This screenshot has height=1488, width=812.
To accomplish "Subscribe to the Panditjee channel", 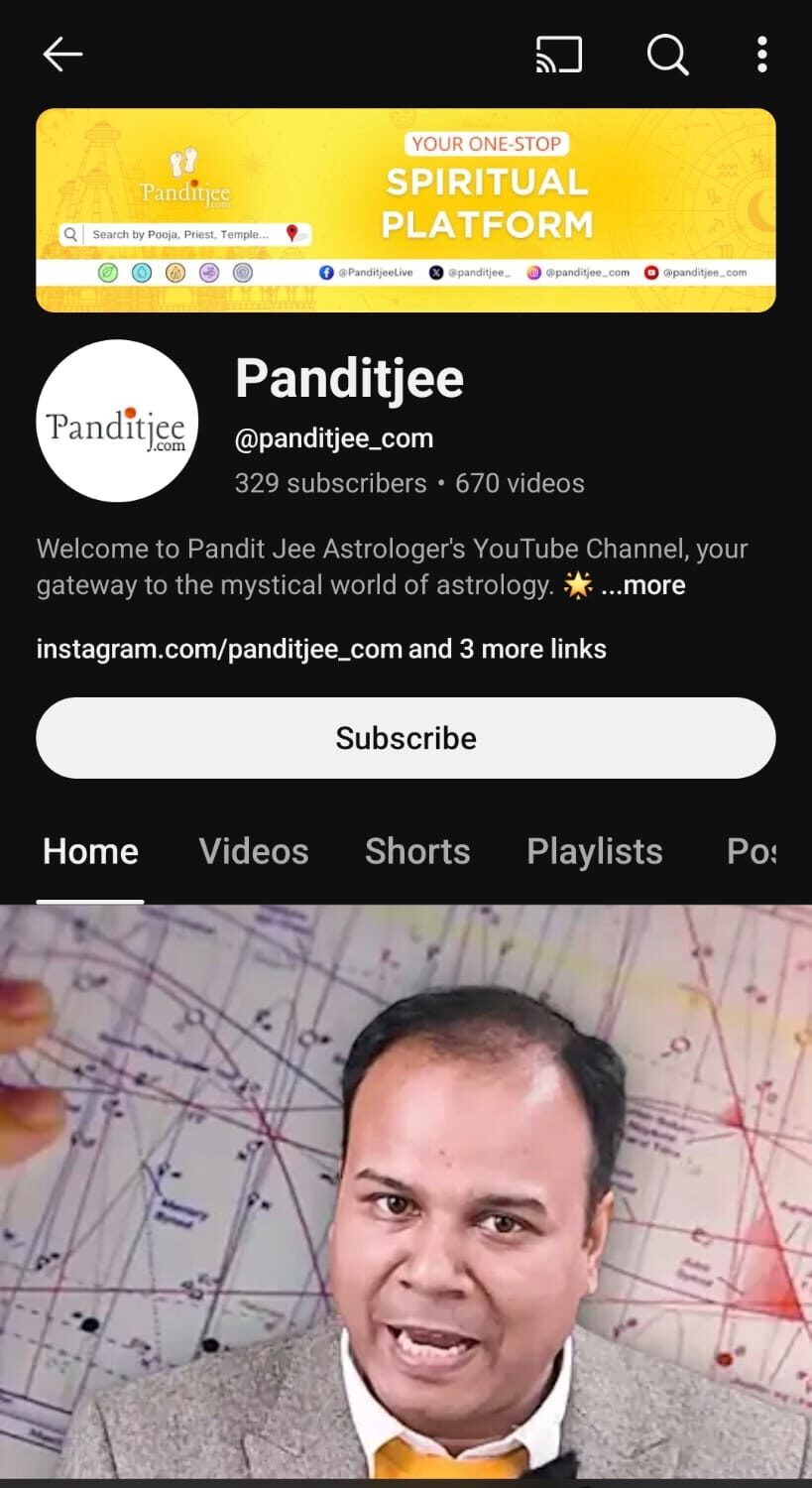I will point(406,738).
